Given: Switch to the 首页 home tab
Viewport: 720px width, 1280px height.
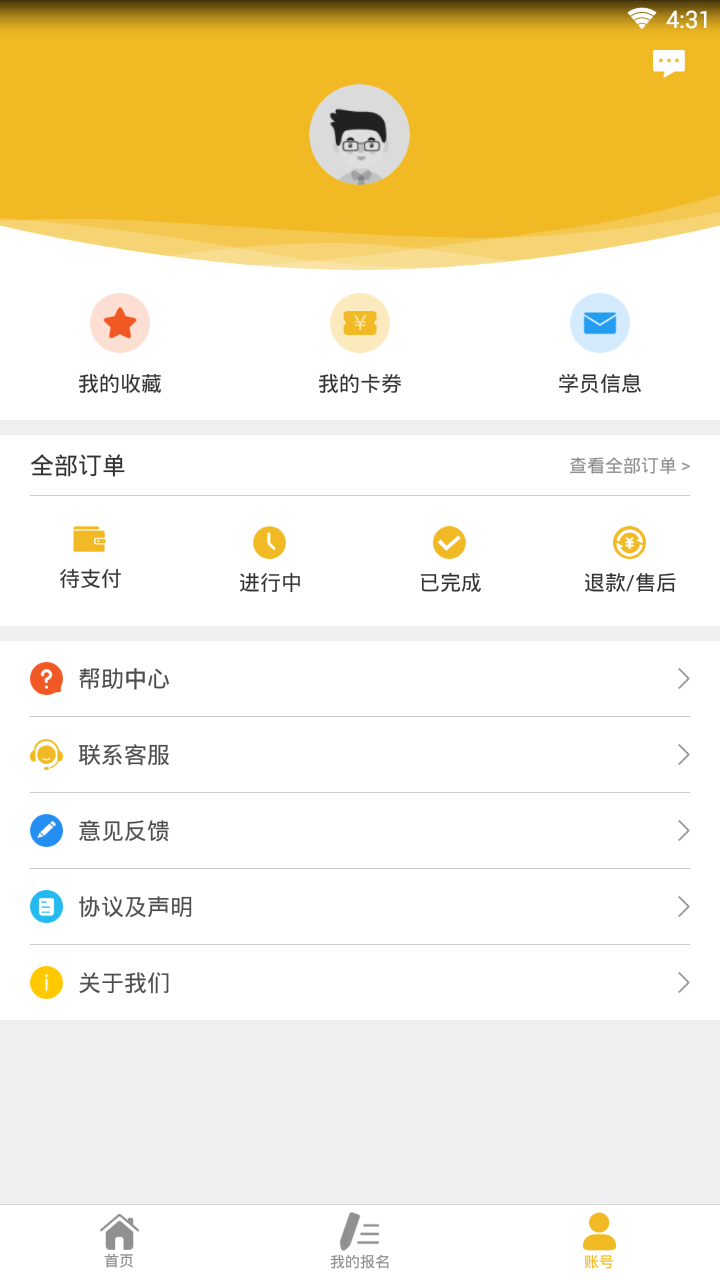Looking at the screenshot, I should 119,1241.
